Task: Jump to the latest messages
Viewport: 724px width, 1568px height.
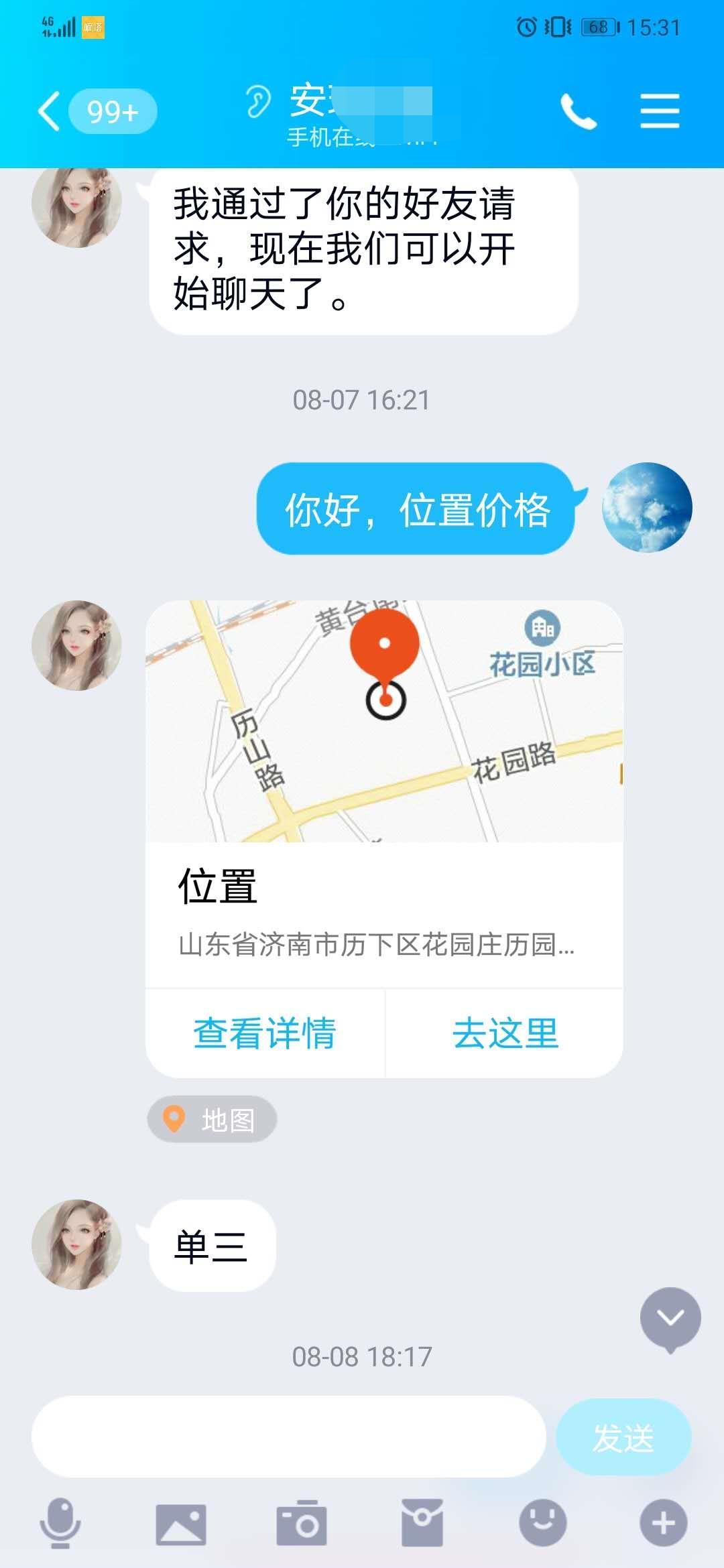Action: [670, 1319]
